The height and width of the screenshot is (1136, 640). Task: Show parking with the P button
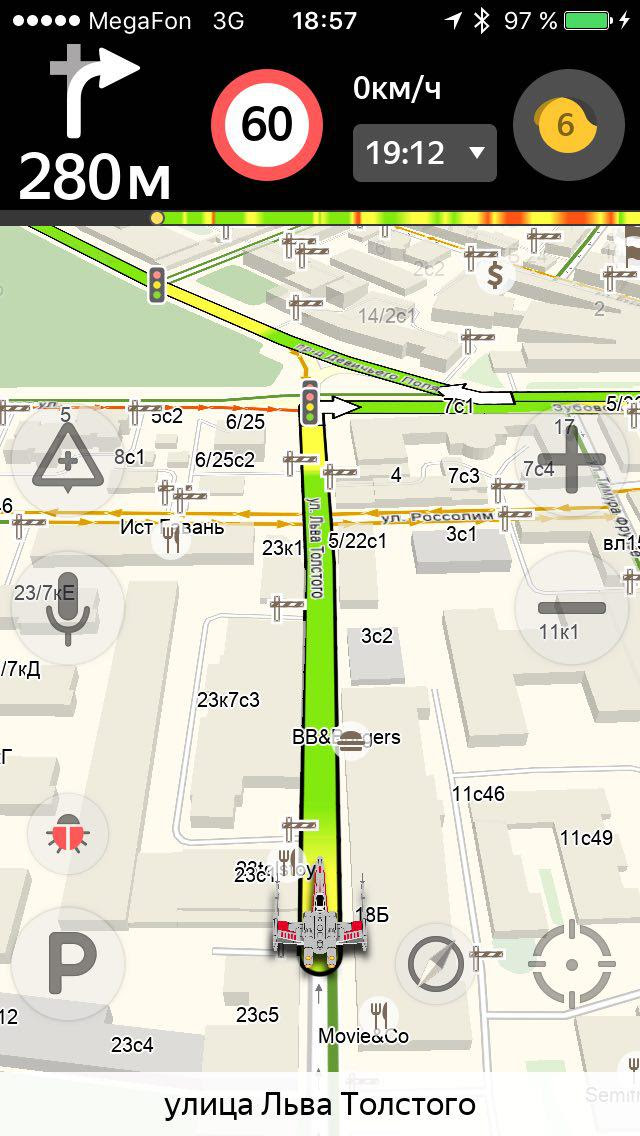coord(67,964)
